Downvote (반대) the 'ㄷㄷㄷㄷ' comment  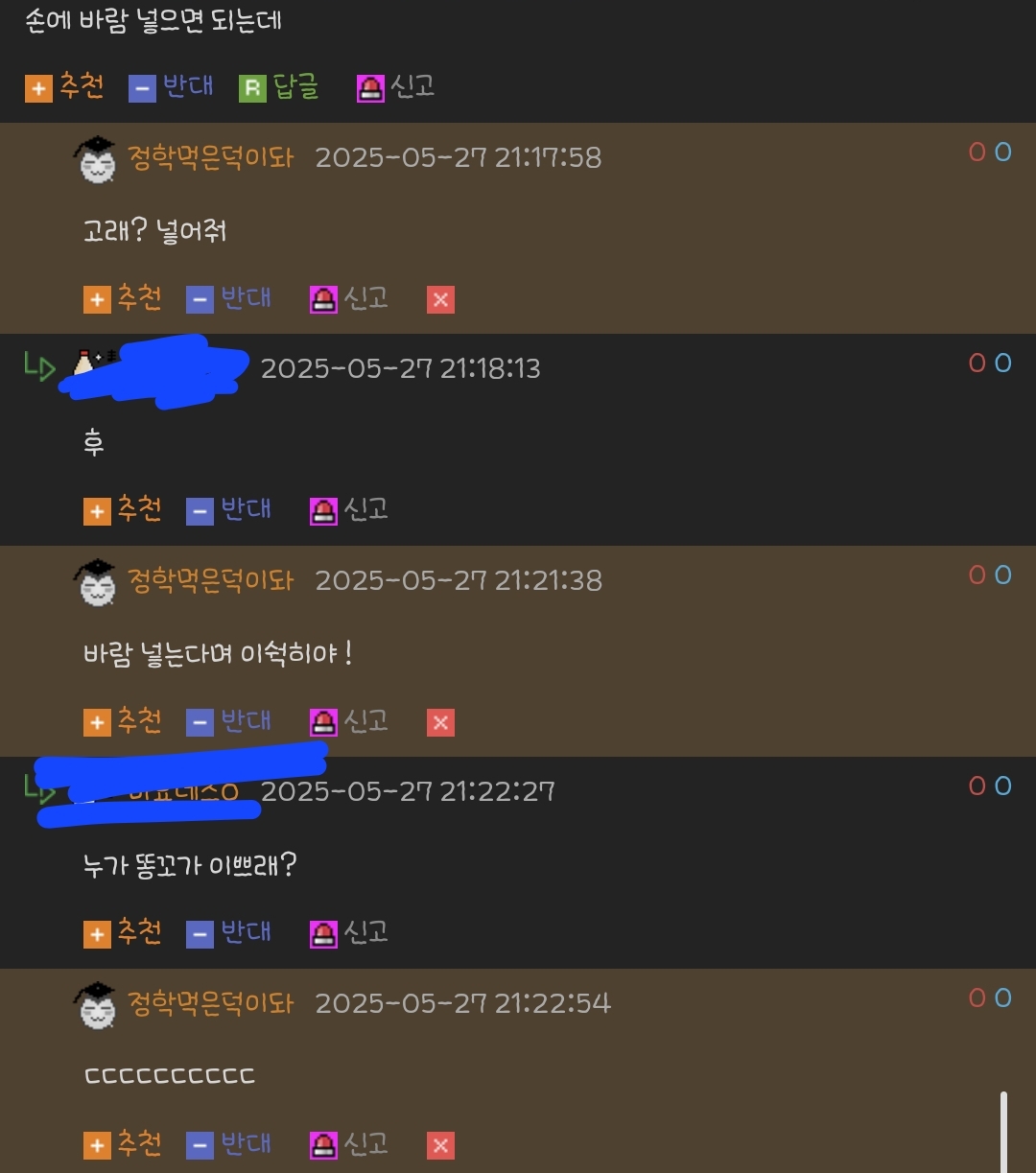tap(228, 1144)
